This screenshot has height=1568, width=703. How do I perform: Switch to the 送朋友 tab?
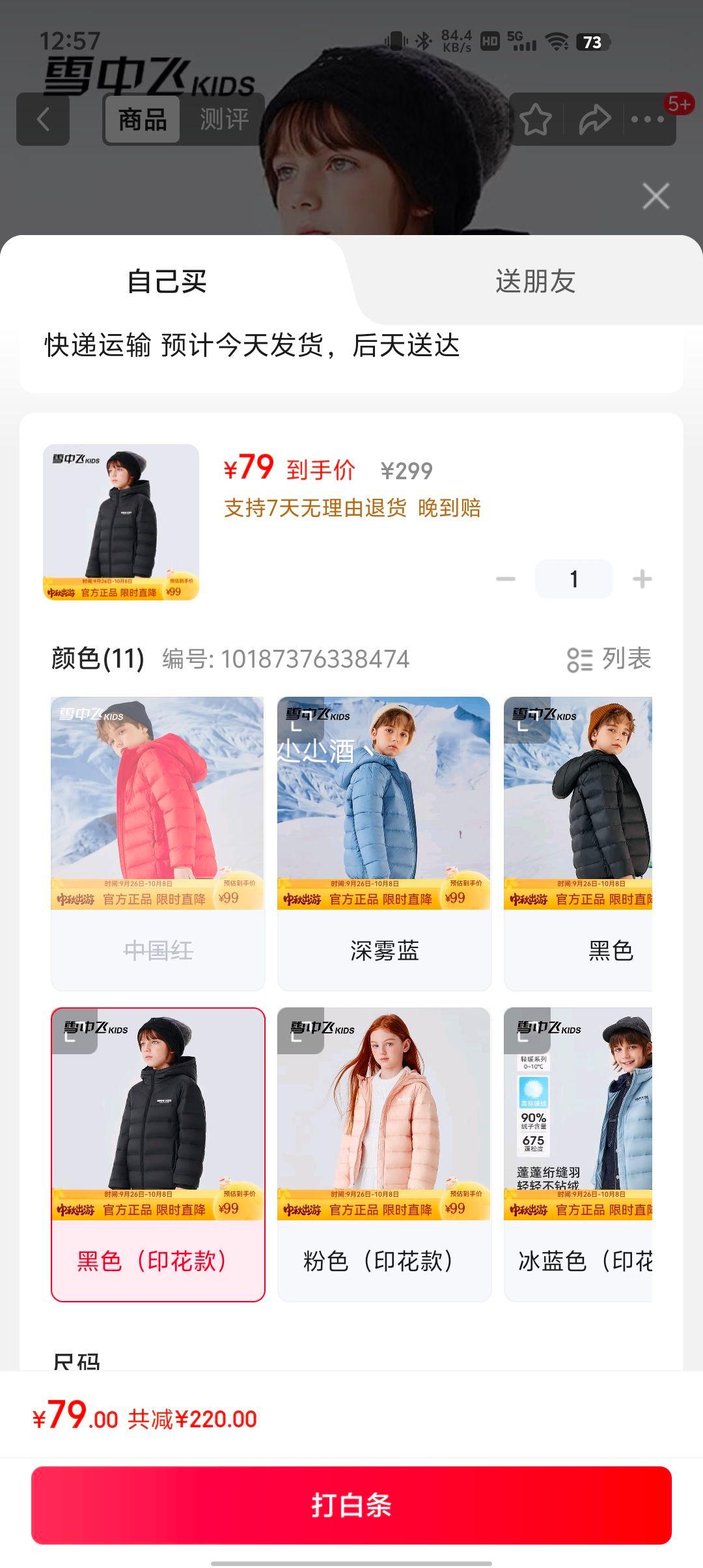(x=535, y=281)
